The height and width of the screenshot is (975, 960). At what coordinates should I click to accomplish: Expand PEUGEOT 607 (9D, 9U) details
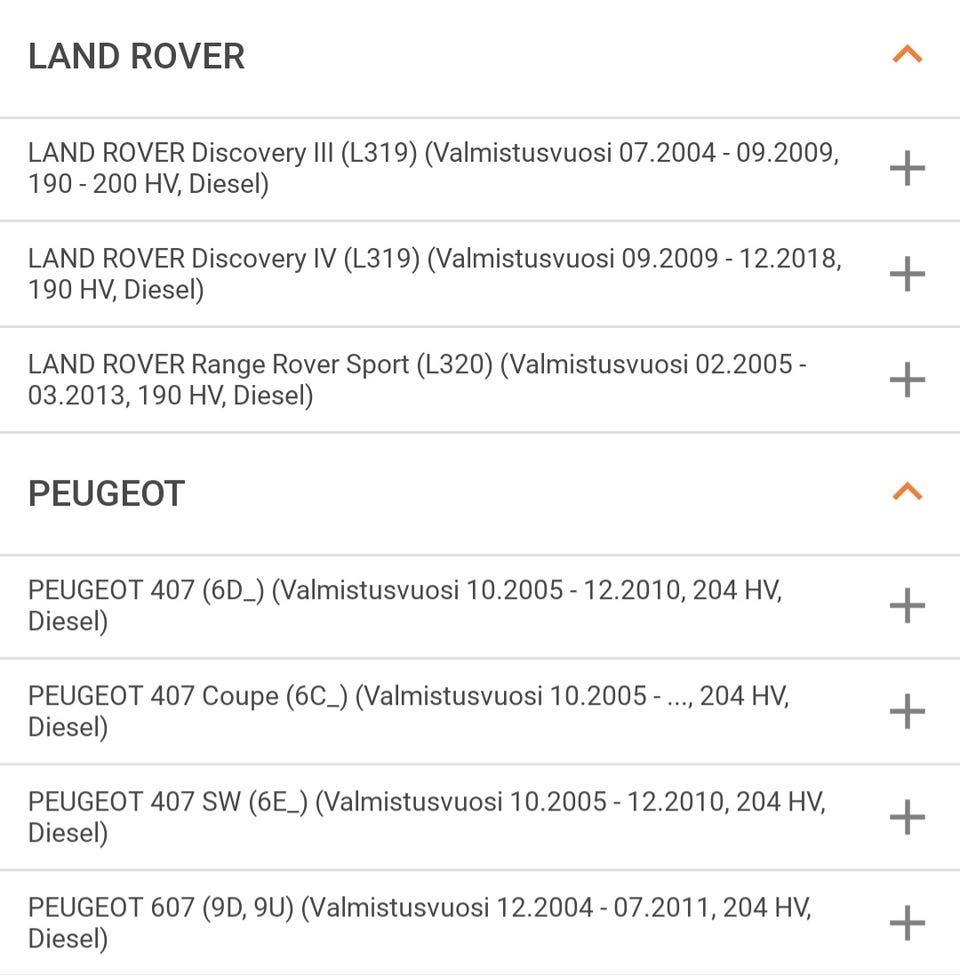click(906, 922)
